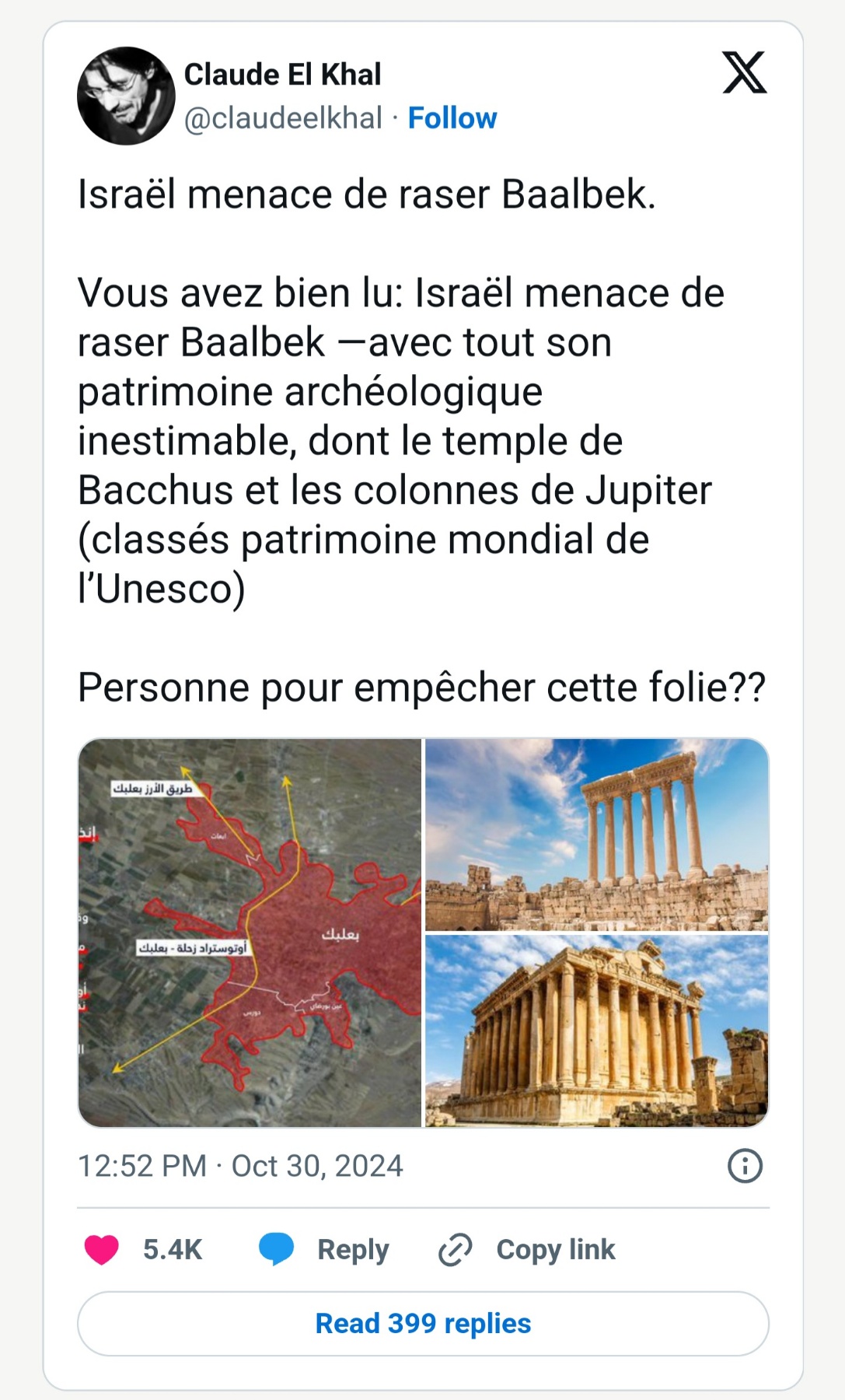Open Claude El Khal's profile picture
This screenshot has height=1400, width=845.
126,96
